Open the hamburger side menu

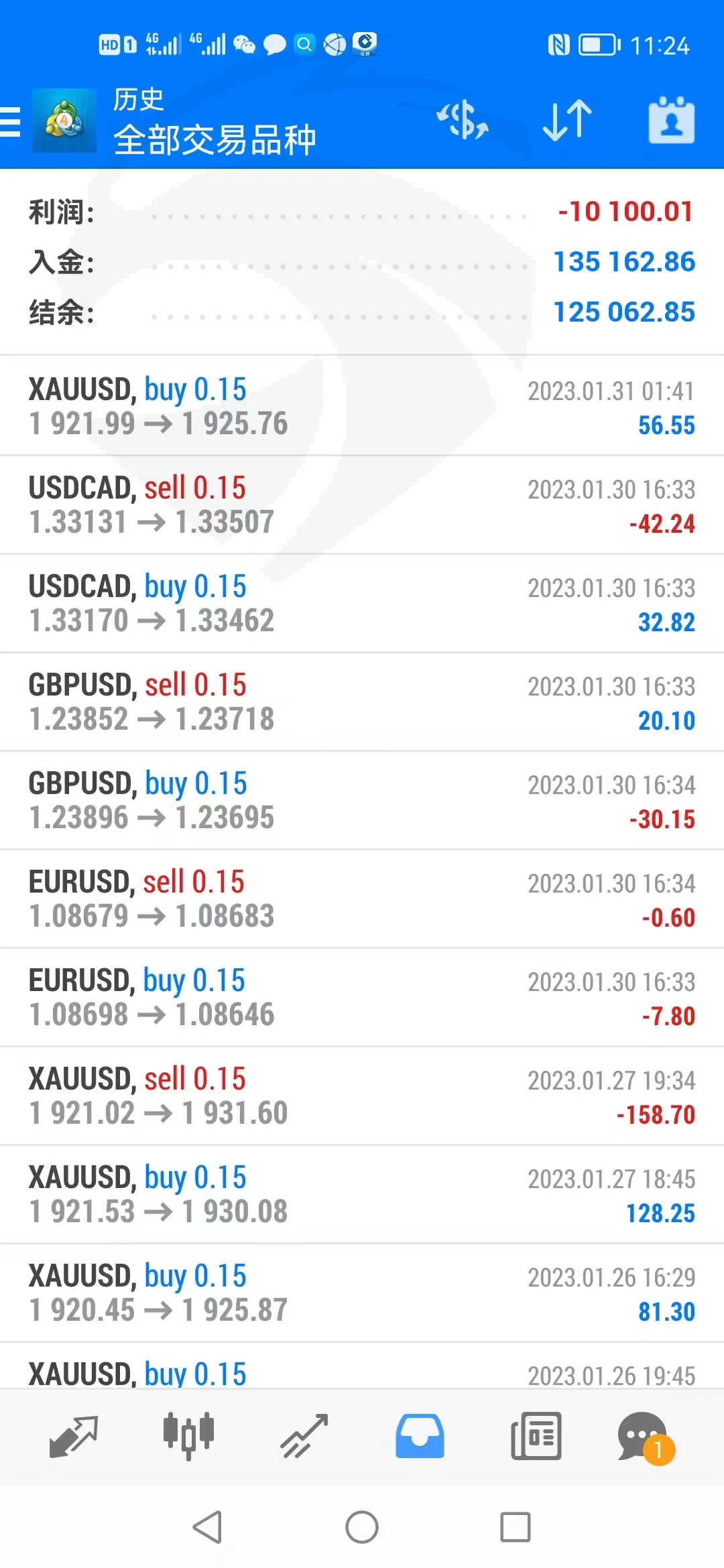[x=11, y=122]
